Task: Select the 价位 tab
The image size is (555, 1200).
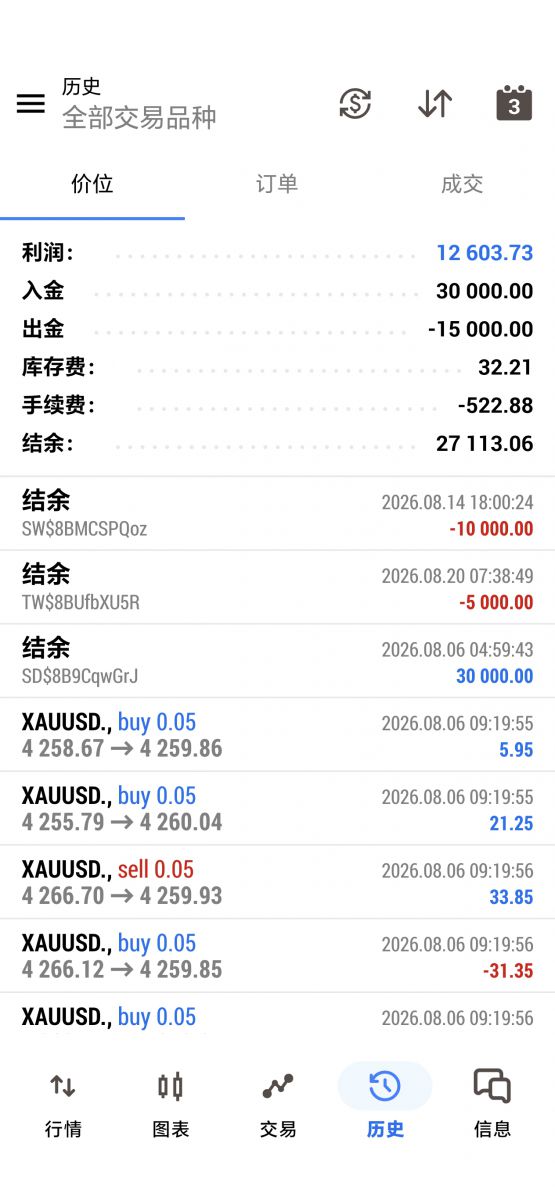Action: 92,184
